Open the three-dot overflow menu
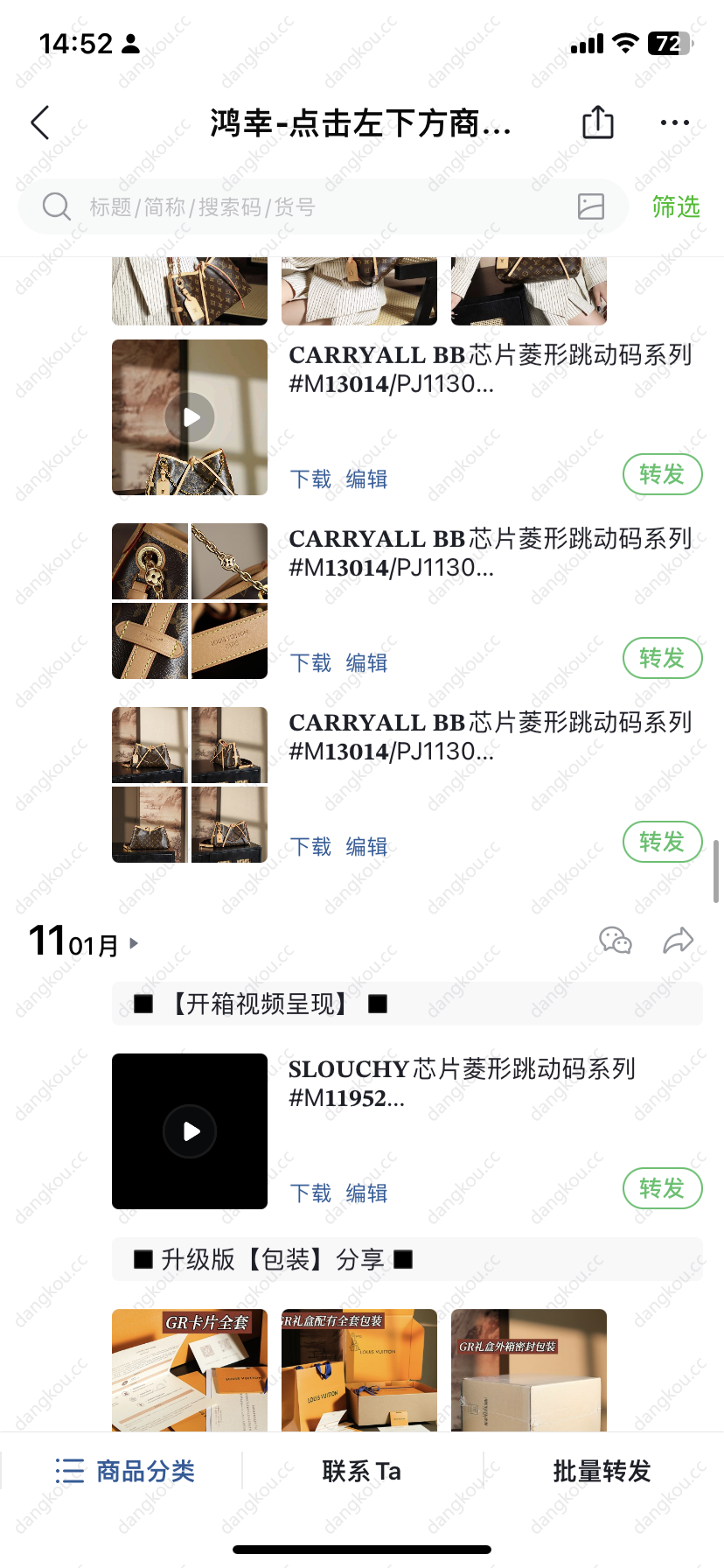 (674, 122)
